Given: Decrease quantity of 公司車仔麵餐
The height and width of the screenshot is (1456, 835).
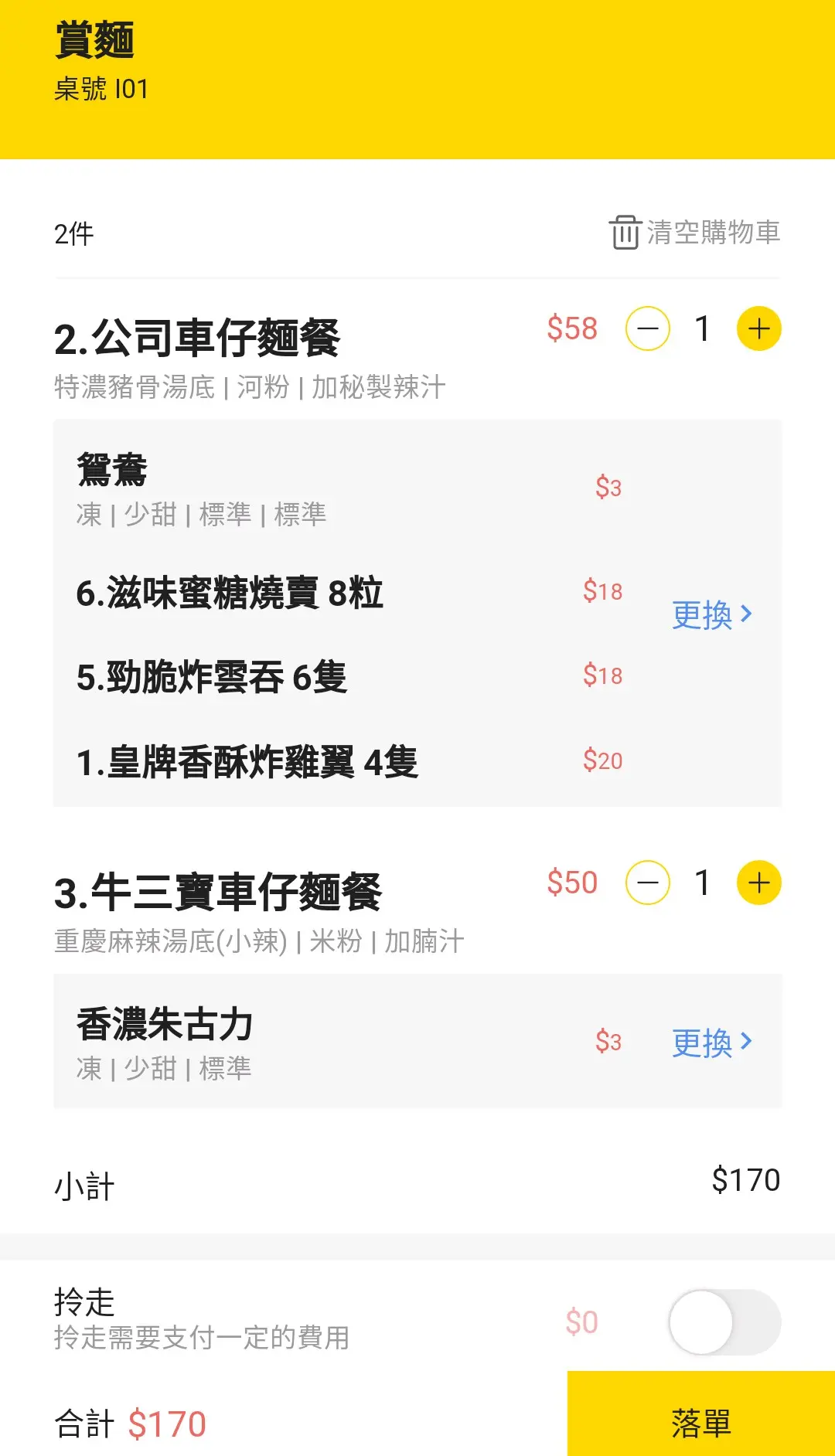Looking at the screenshot, I should 647,329.
